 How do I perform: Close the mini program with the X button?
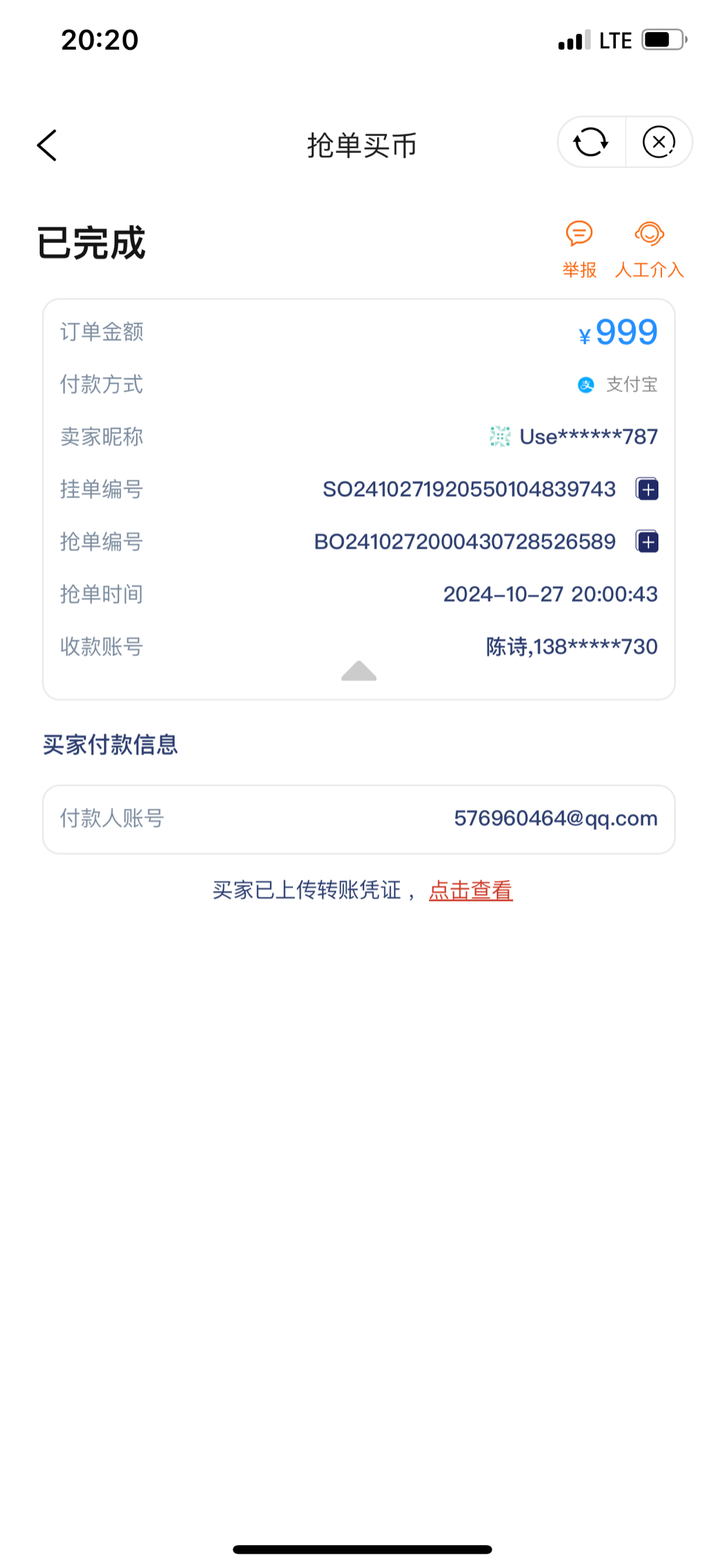point(659,142)
